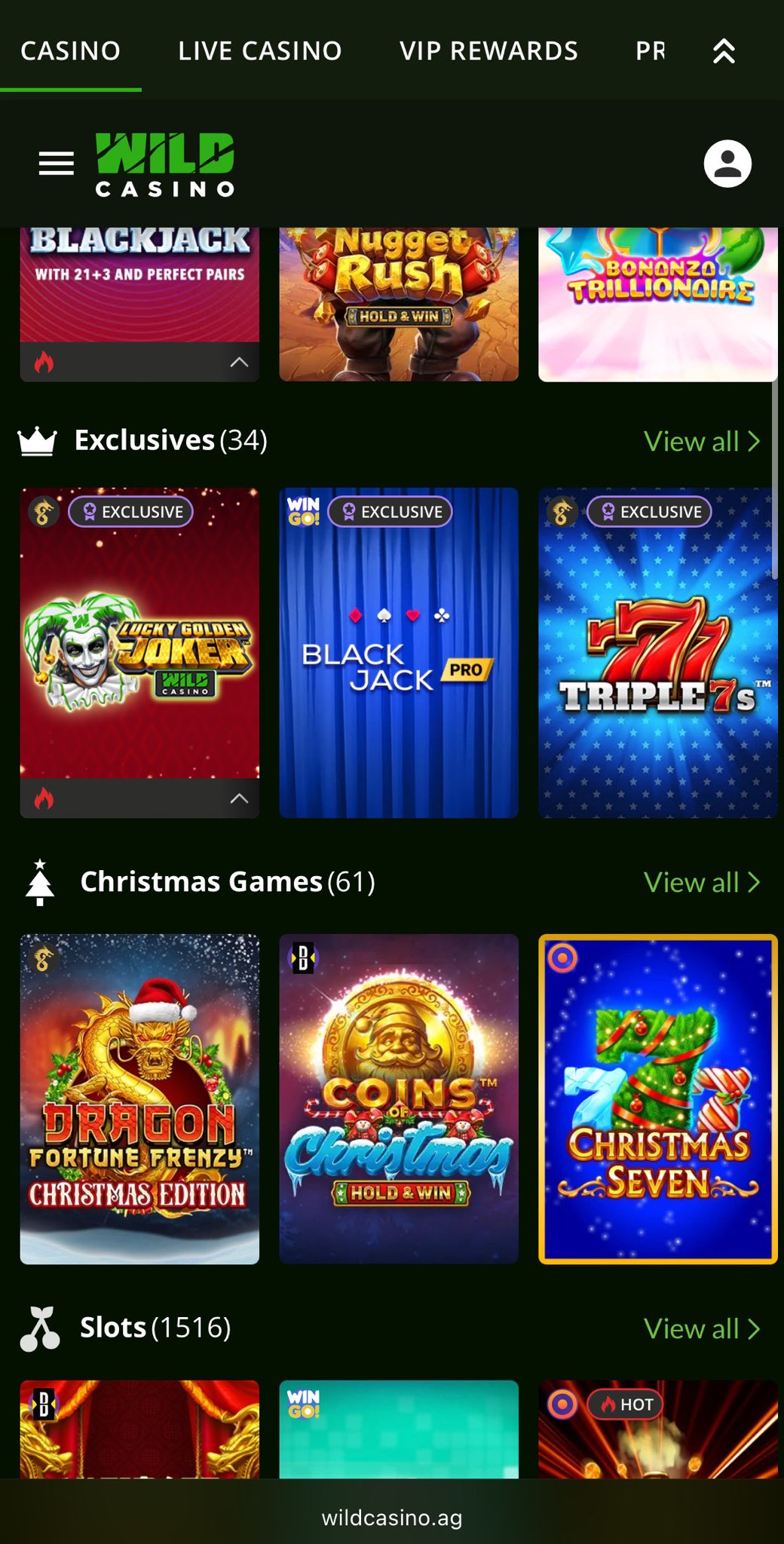Open Bonanza Trillionaire game
Viewport: 784px width, 1544px height.
(x=657, y=302)
